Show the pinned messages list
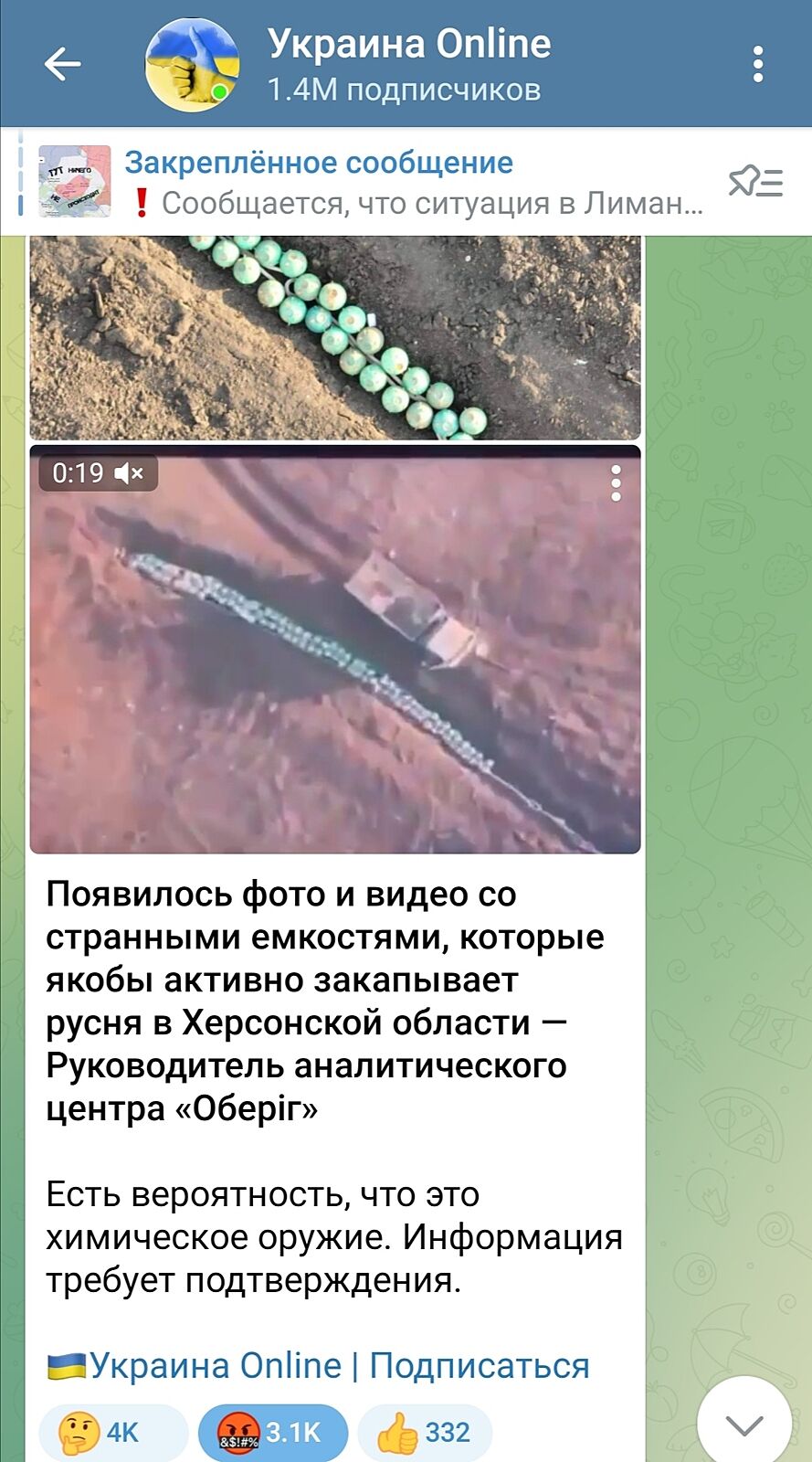 coord(754,182)
